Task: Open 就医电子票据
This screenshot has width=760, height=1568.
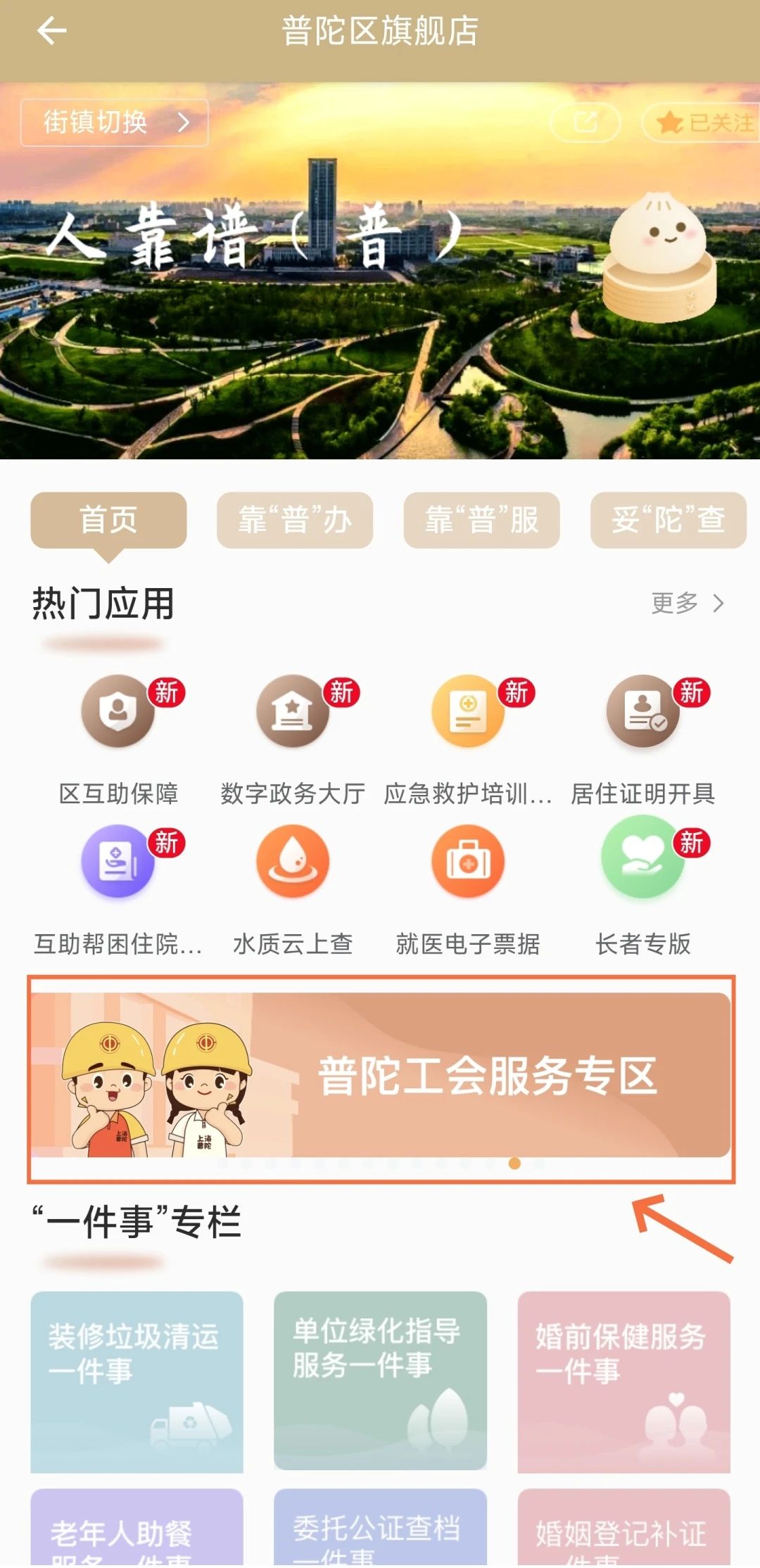Action: click(x=468, y=862)
